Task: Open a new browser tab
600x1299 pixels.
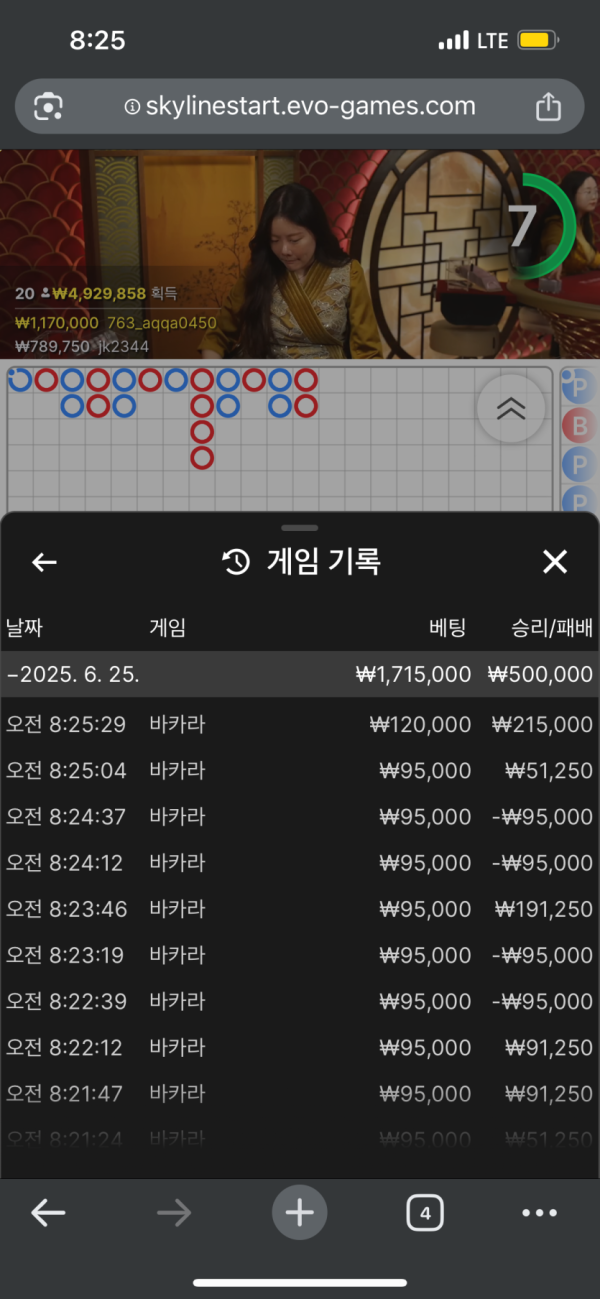Action: [x=300, y=1213]
